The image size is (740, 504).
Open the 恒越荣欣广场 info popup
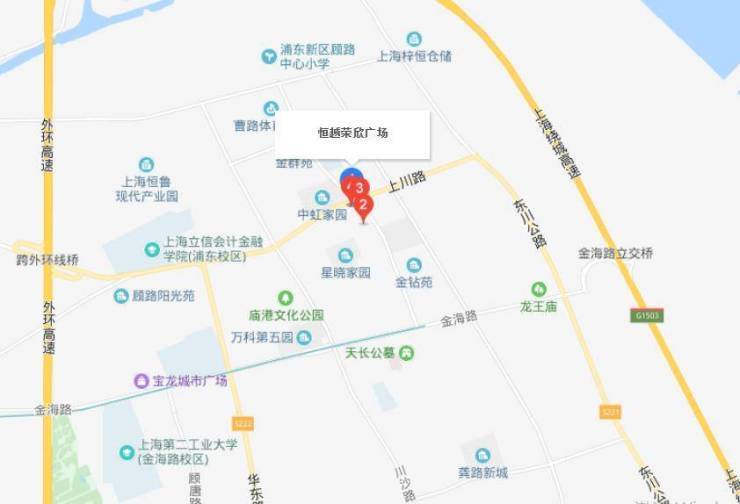(352, 133)
